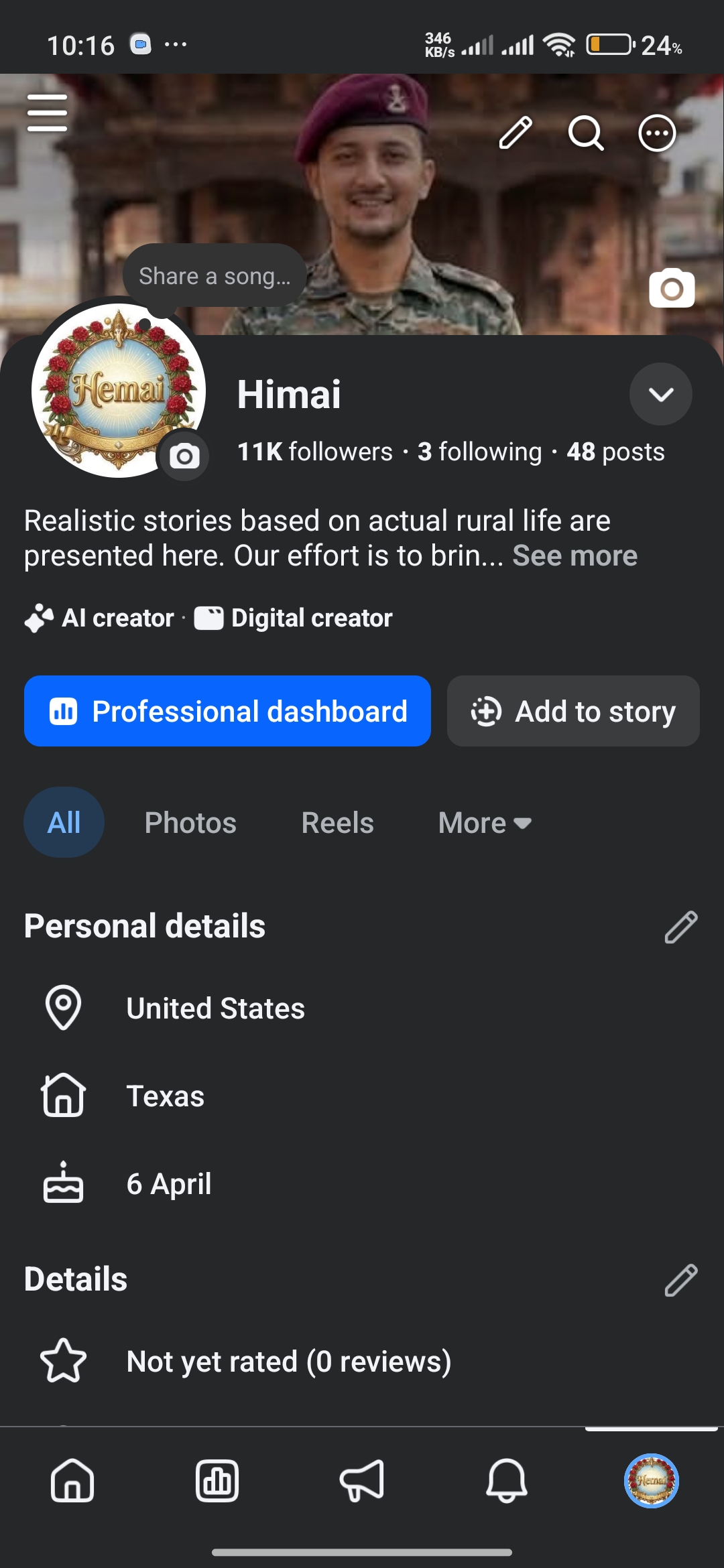724x1568 pixels.
Task: Open the three-dot overflow menu
Action: point(657,133)
